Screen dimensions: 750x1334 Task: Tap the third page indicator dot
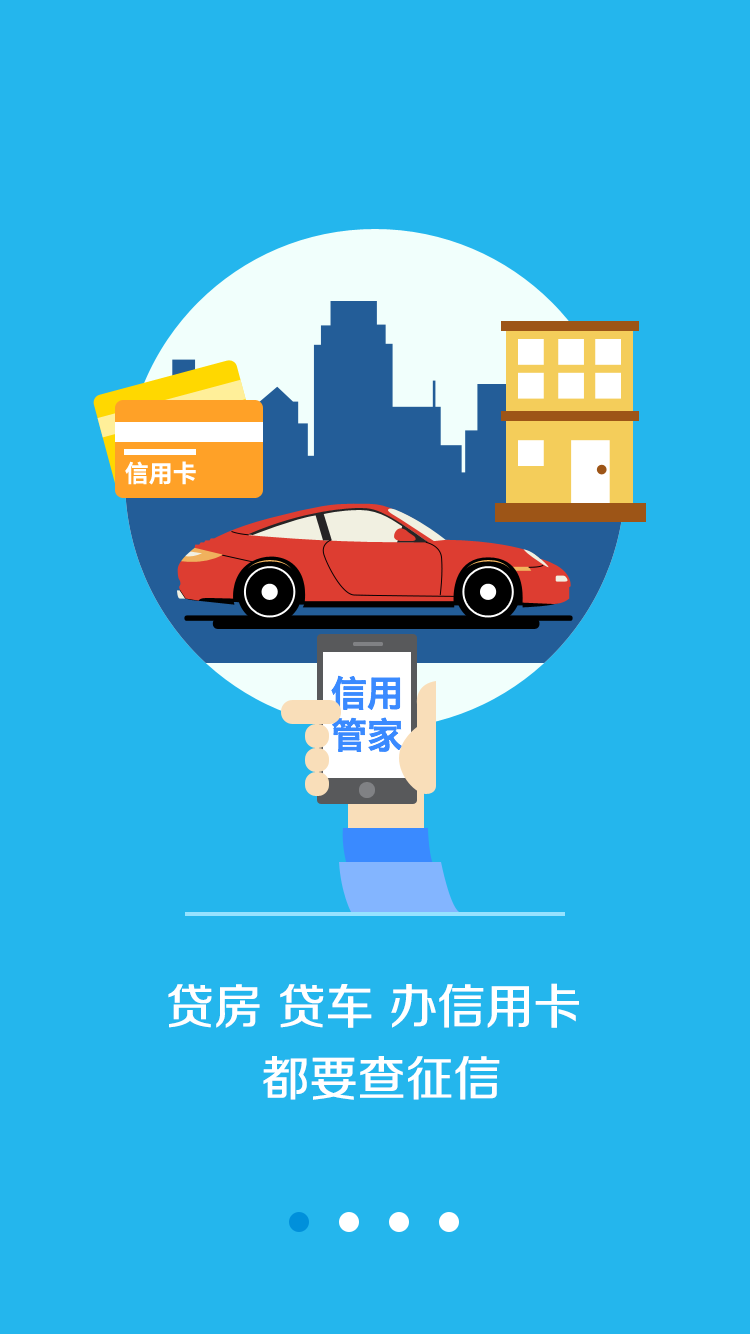tap(398, 1222)
